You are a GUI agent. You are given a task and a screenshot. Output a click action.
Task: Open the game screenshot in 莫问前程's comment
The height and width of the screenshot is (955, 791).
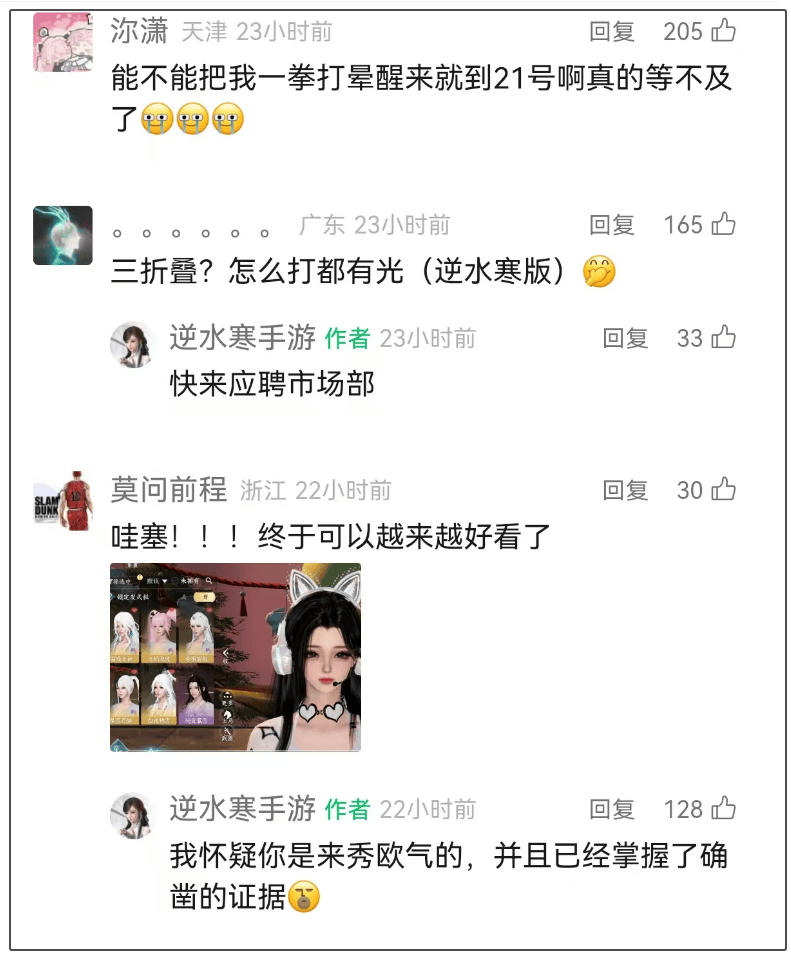235,657
